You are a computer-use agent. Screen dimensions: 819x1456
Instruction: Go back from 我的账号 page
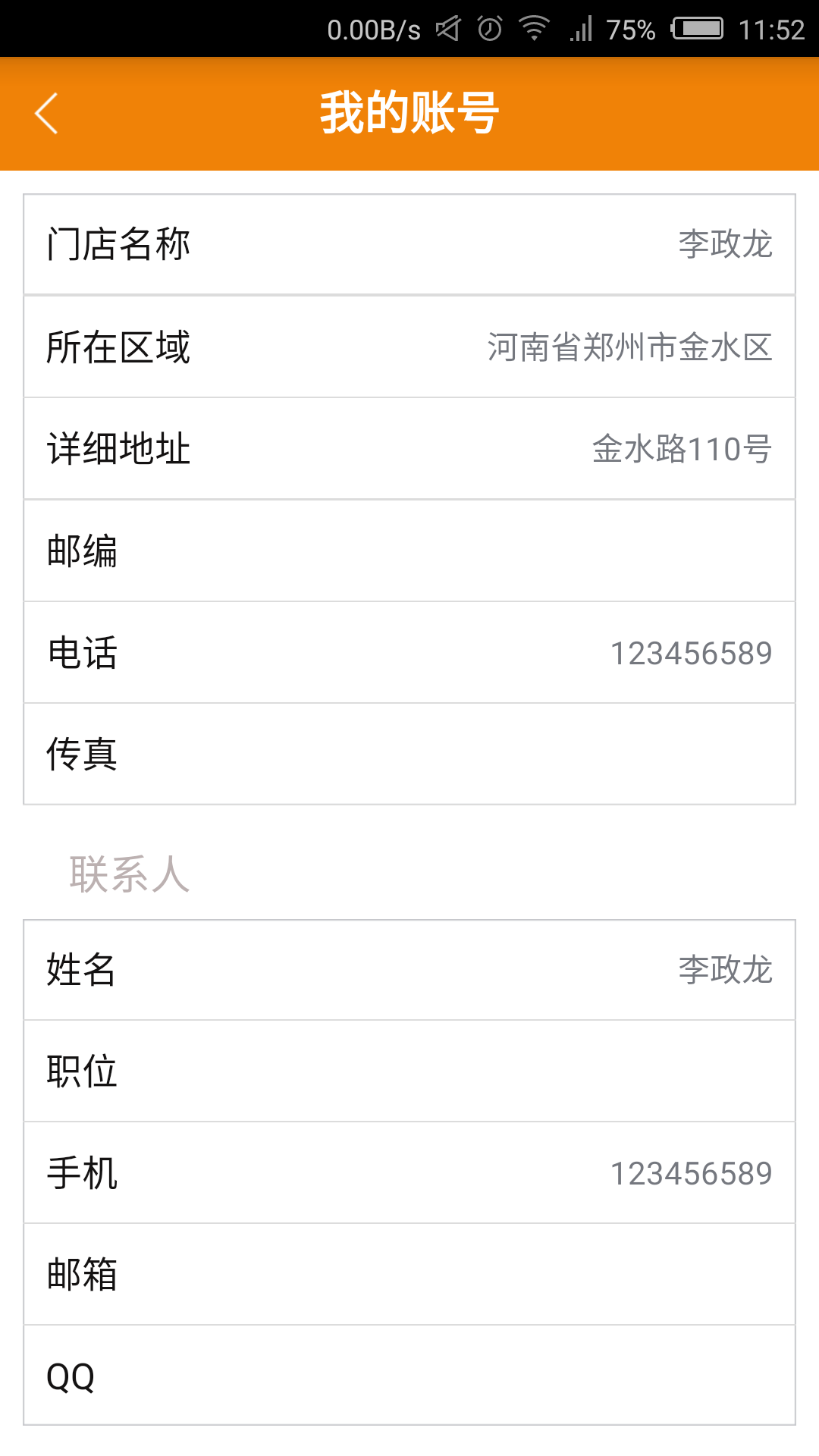[x=47, y=114]
